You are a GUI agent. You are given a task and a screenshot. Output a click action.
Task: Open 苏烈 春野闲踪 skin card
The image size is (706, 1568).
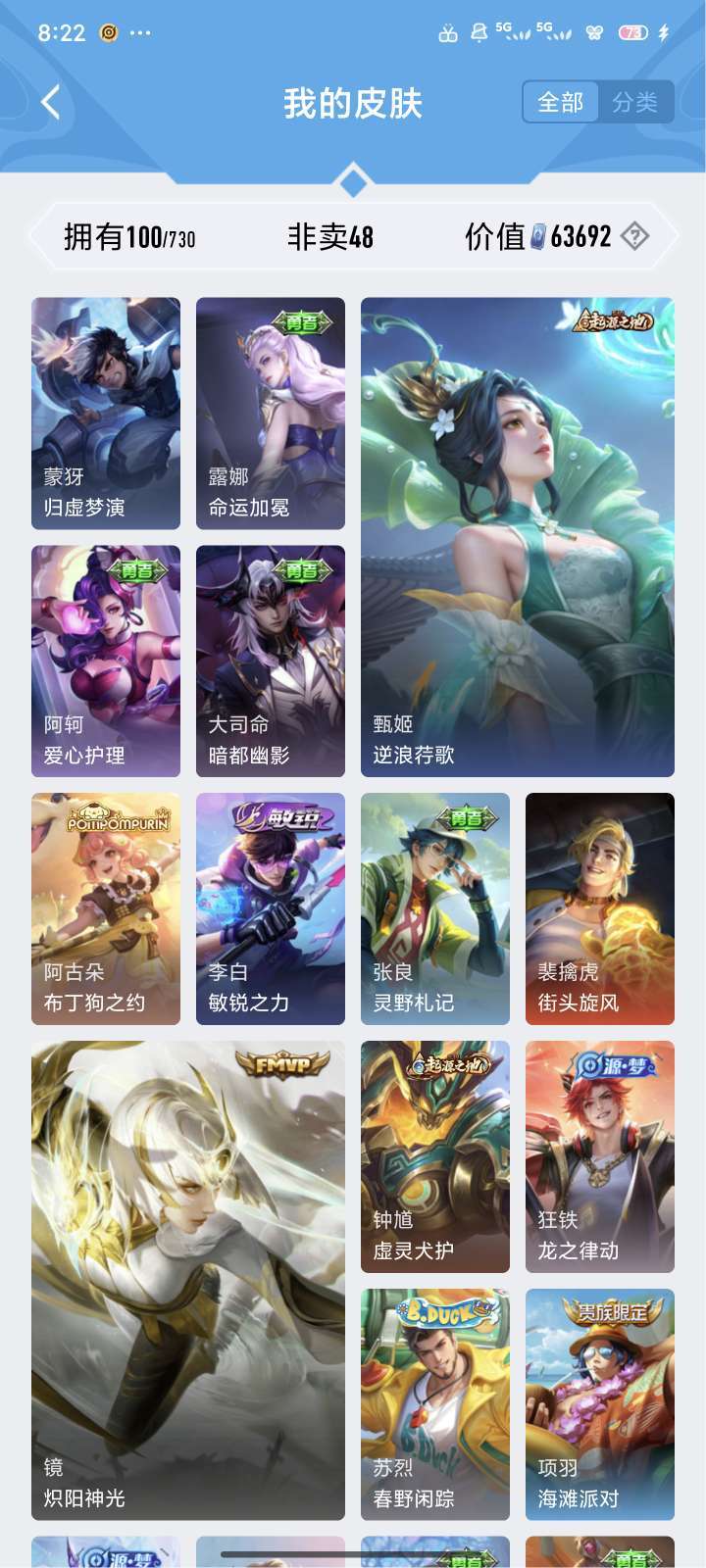pyautogui.click(x=435, y=1404)
